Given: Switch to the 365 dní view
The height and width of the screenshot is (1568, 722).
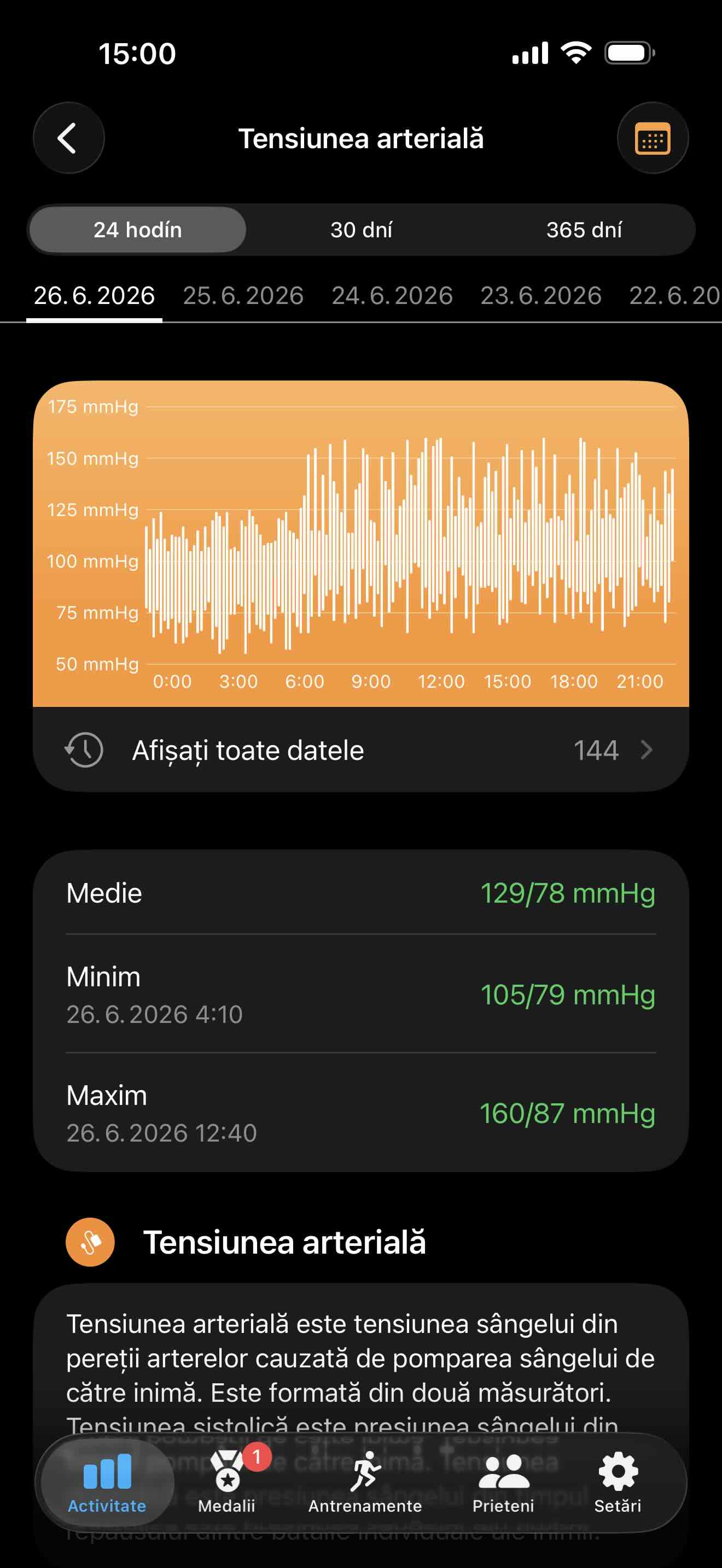Looking at the screenshot, I should point(584,230).
